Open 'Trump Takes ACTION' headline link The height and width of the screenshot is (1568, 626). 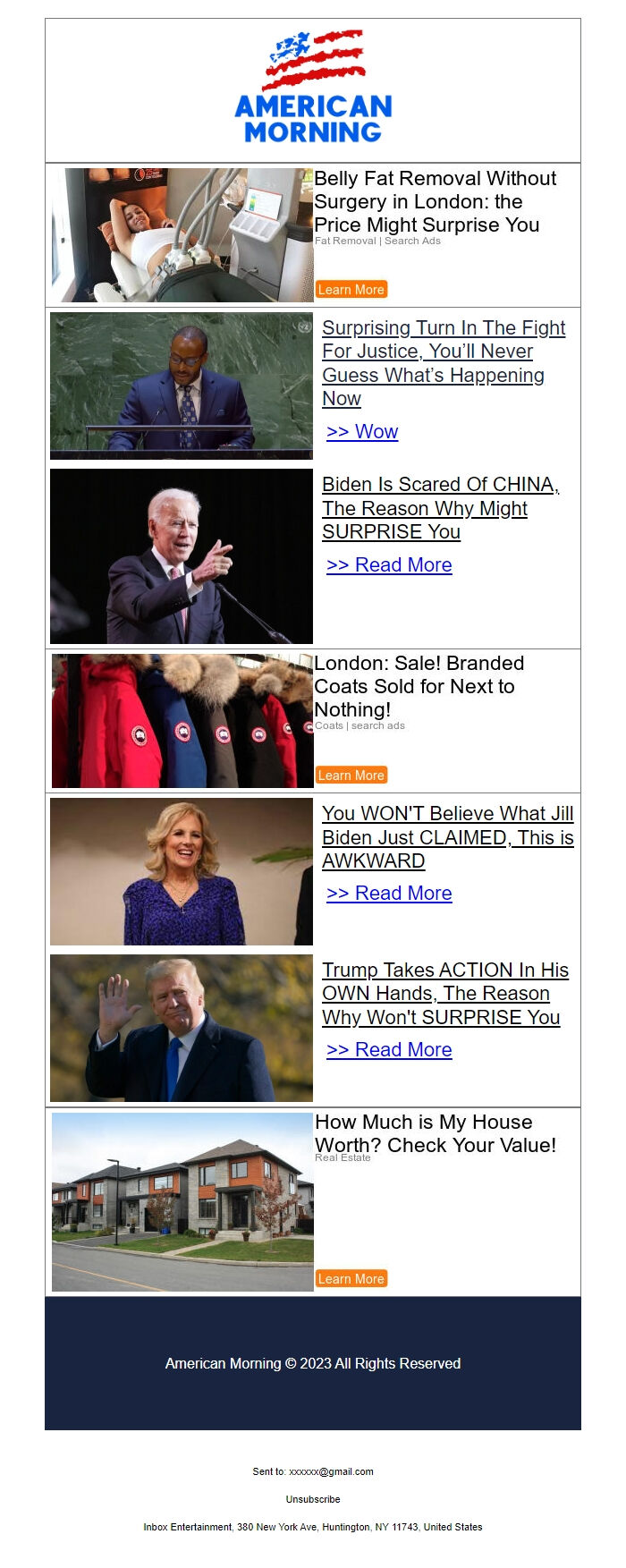[x=444, y=994]
